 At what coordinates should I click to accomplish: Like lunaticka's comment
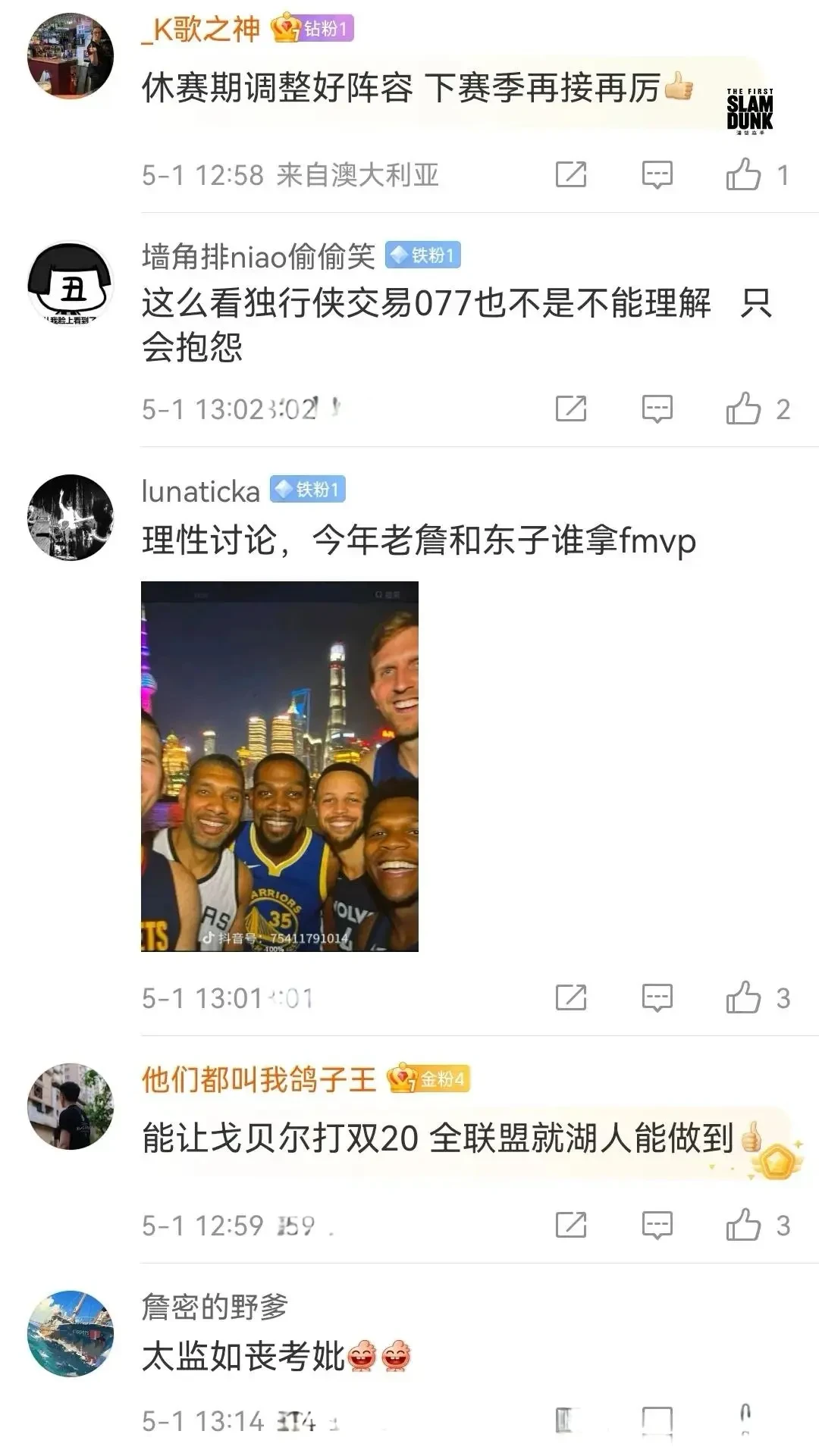(x=743, y=997)
